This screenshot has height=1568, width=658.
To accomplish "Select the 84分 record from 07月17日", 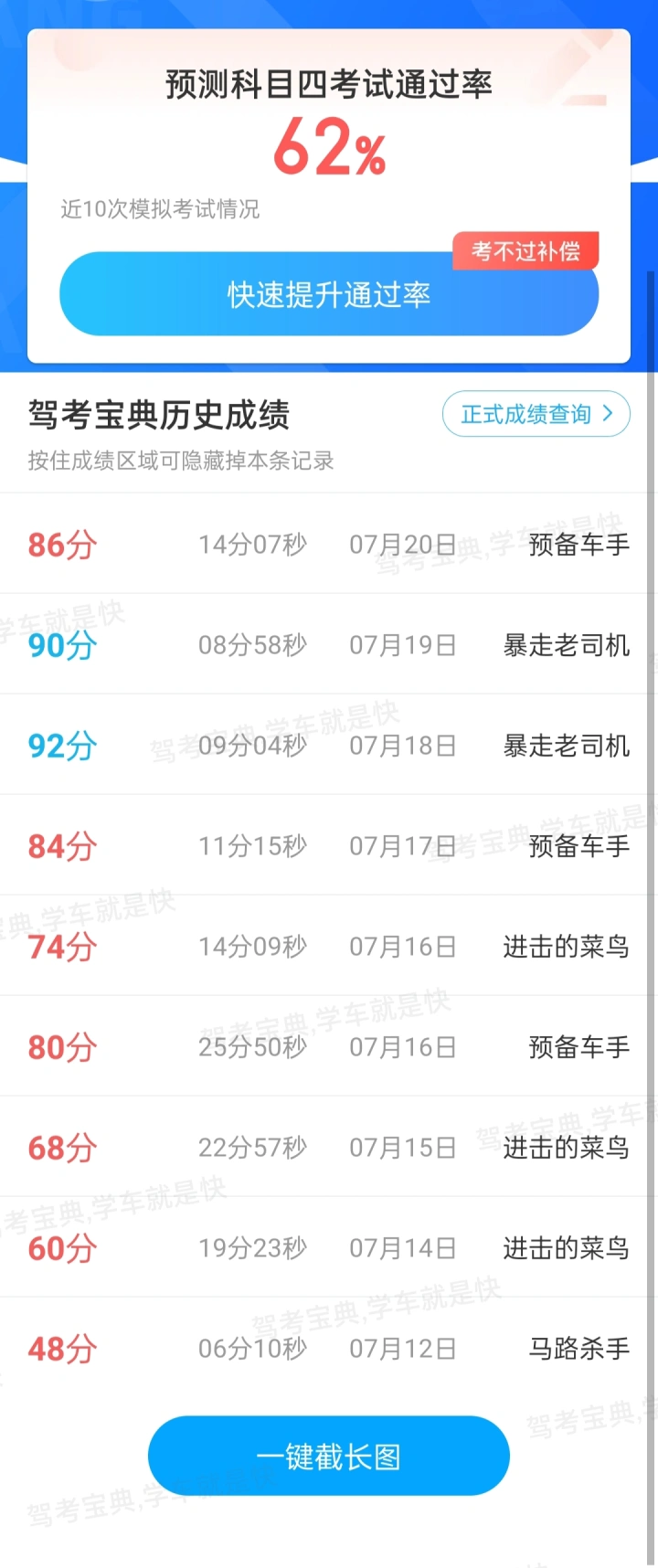I will point(328,846).
